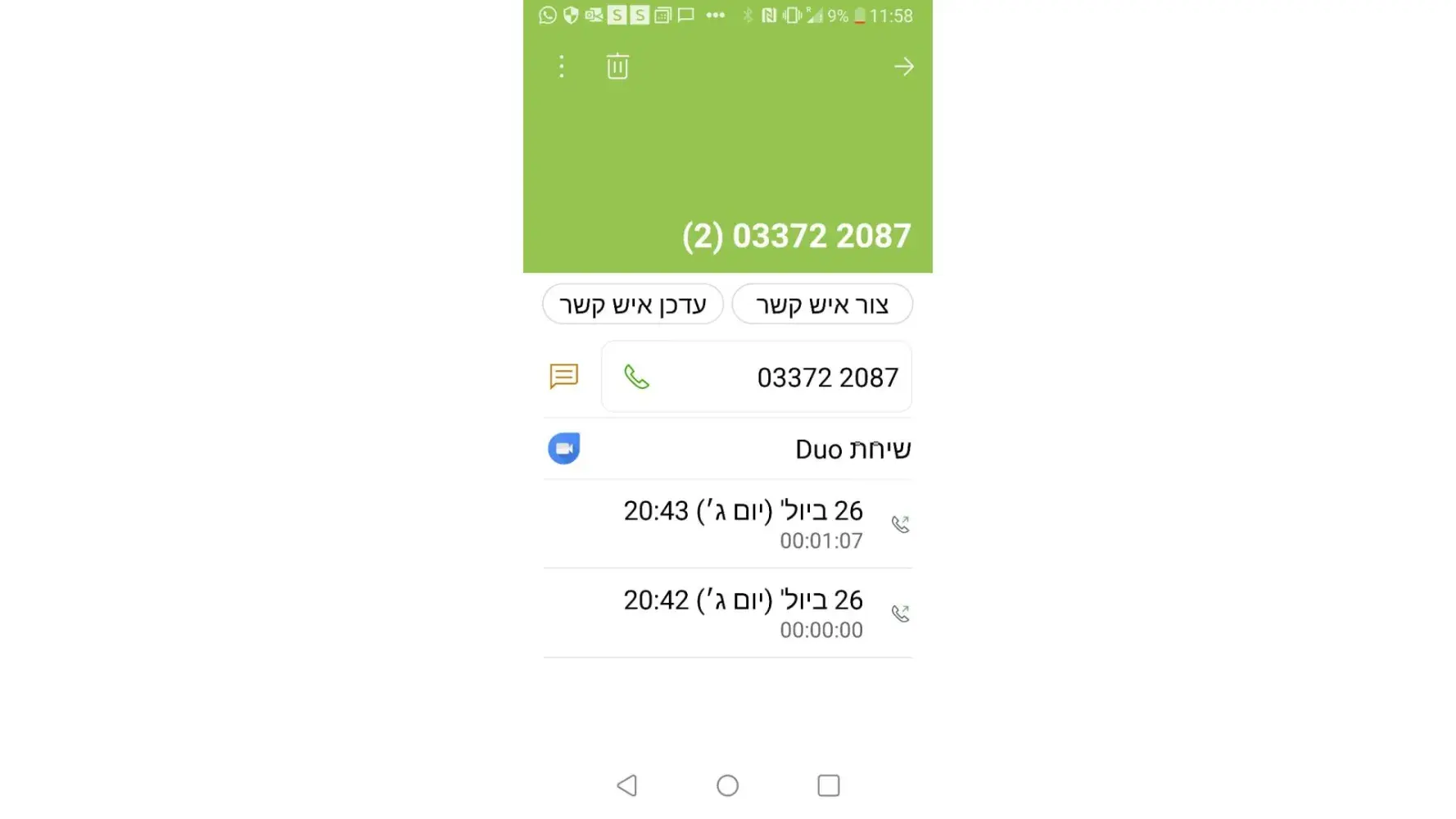Call the number 03372 2087
Image resolution: width=1456 pixels, height=819 pixels.
pyautogui.click(x=636, y=377)
